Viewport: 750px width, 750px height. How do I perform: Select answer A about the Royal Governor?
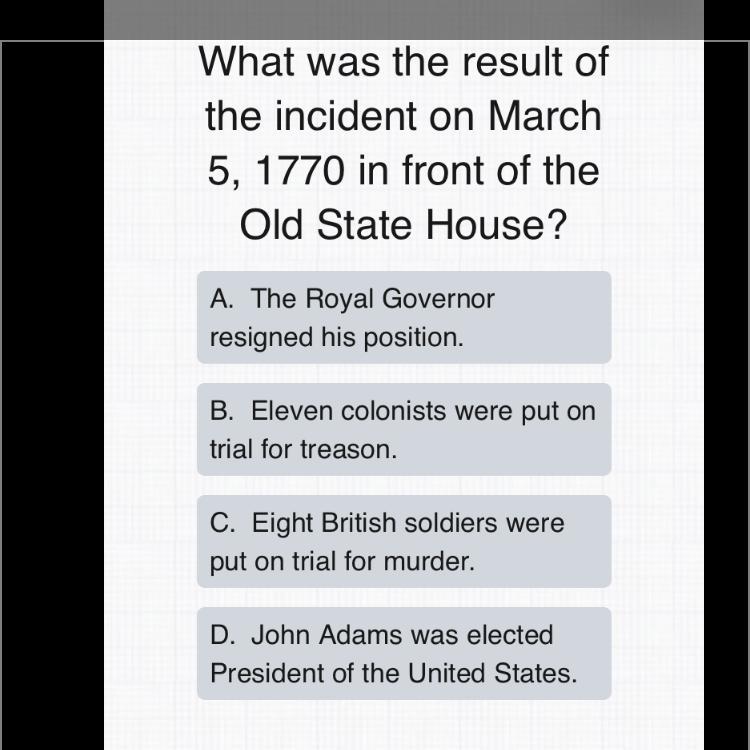[x=403, y=317]
